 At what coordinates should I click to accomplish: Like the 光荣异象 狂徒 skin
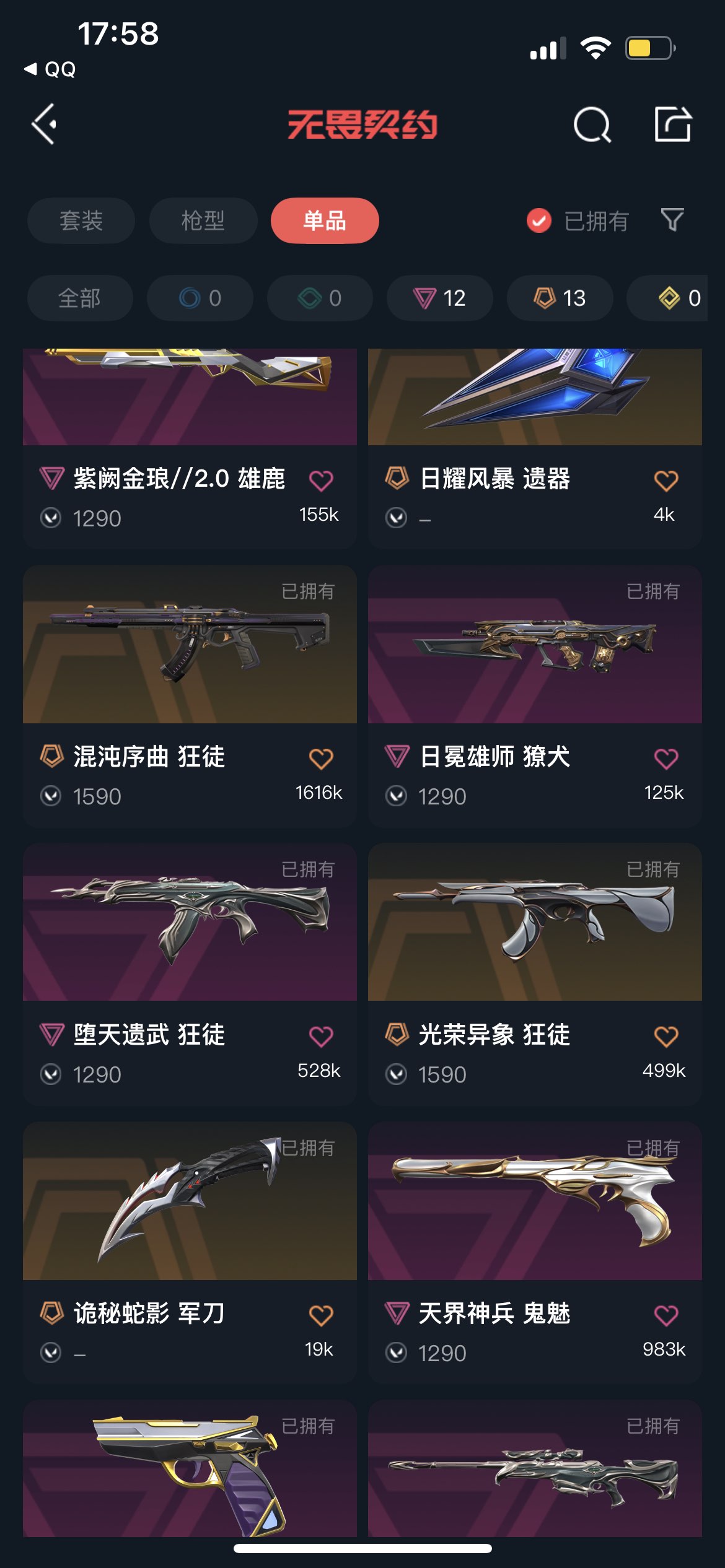[x=666, y=1037]
